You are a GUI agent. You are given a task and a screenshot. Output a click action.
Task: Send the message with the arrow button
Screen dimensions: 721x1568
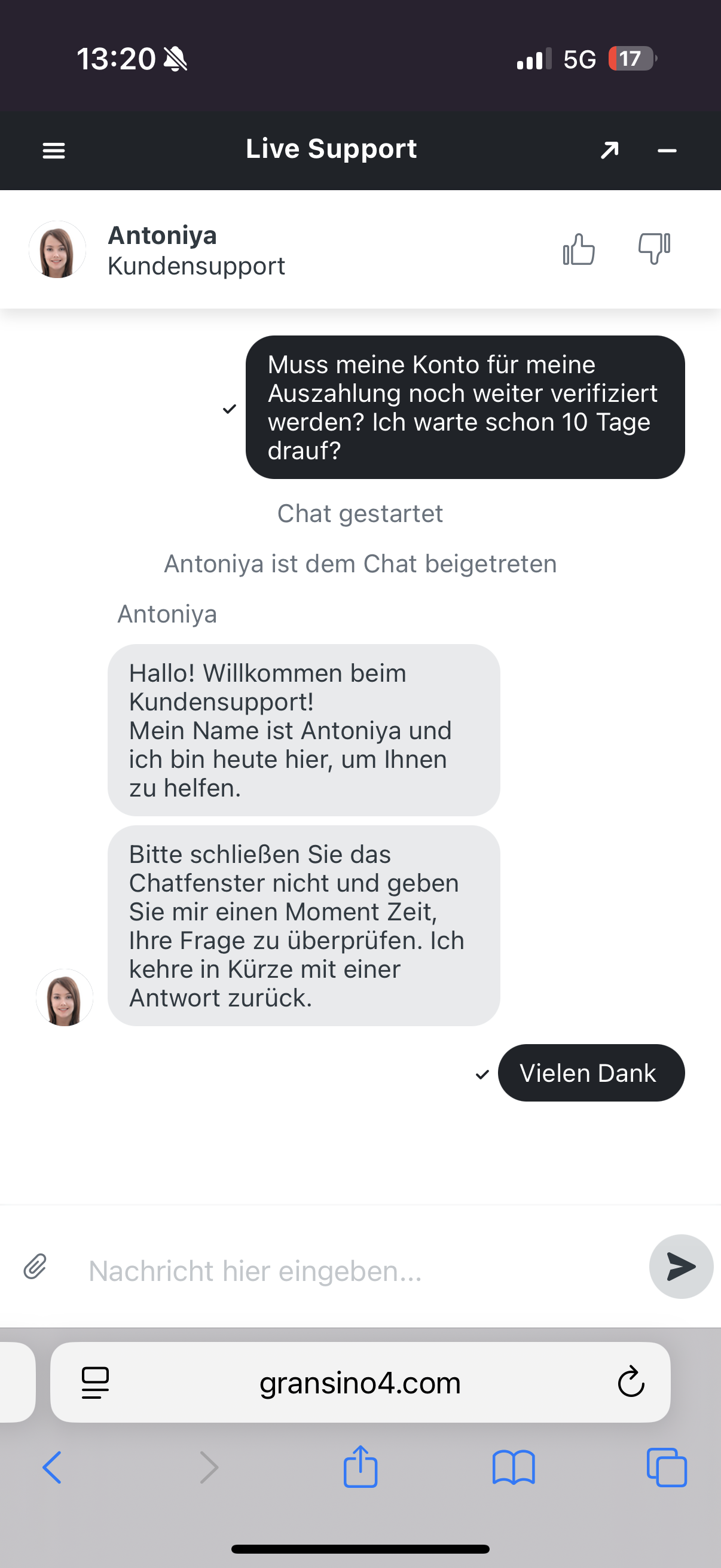[x=680, y=1267]
